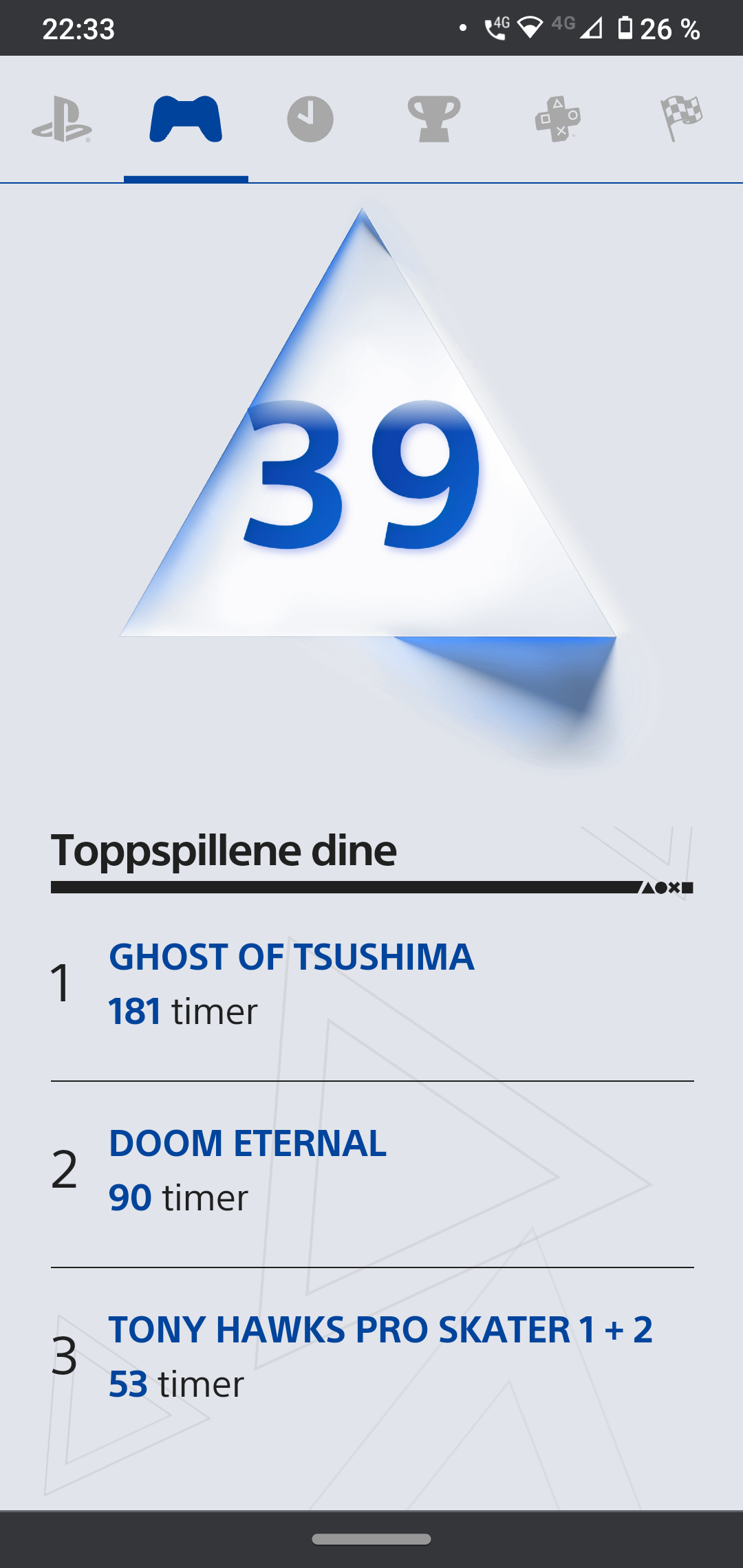Open the PlayStation Plus tab
This screenshot has width=743, height=1568.
tap(557, 120)
